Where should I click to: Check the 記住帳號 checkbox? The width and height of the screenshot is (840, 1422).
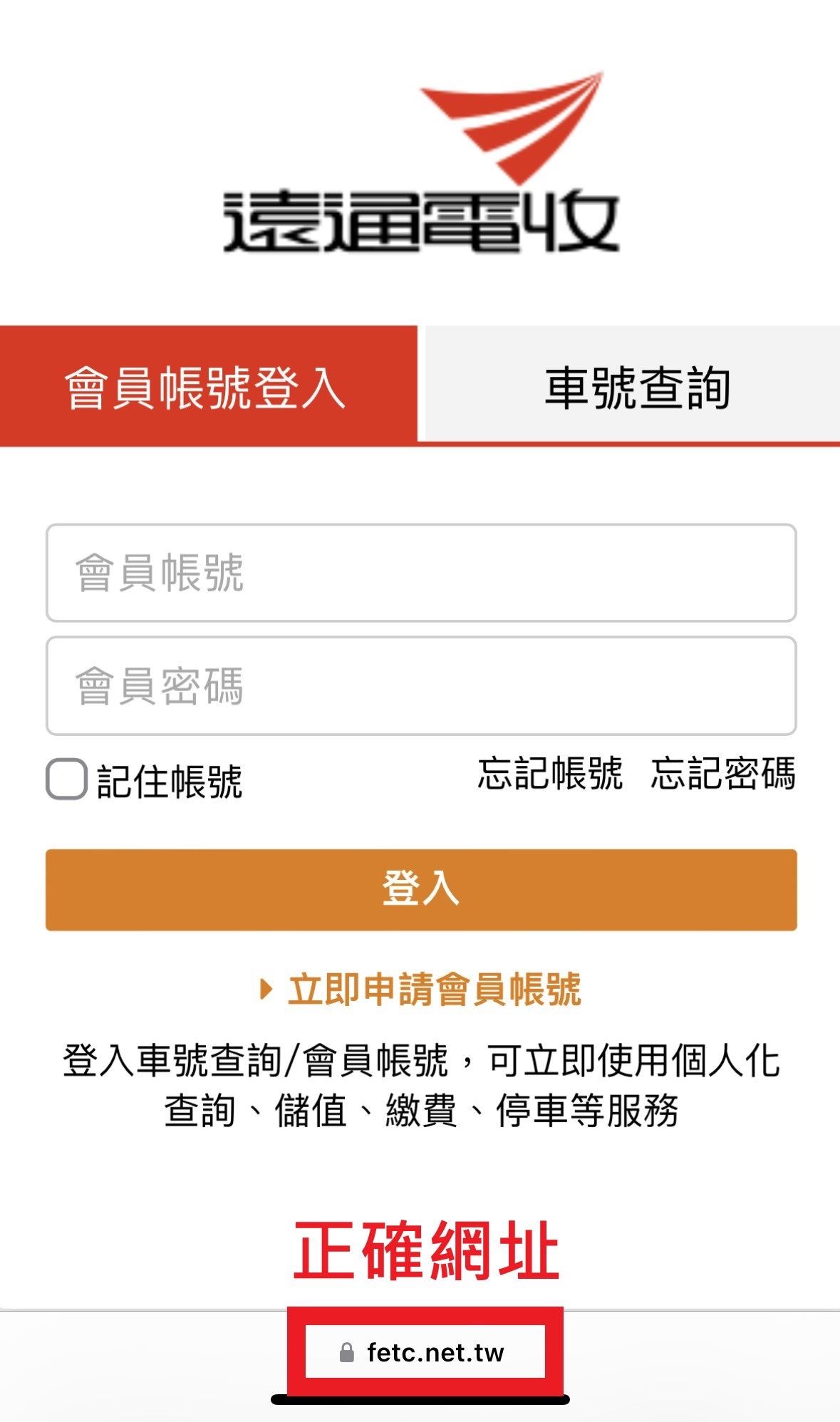67,779
